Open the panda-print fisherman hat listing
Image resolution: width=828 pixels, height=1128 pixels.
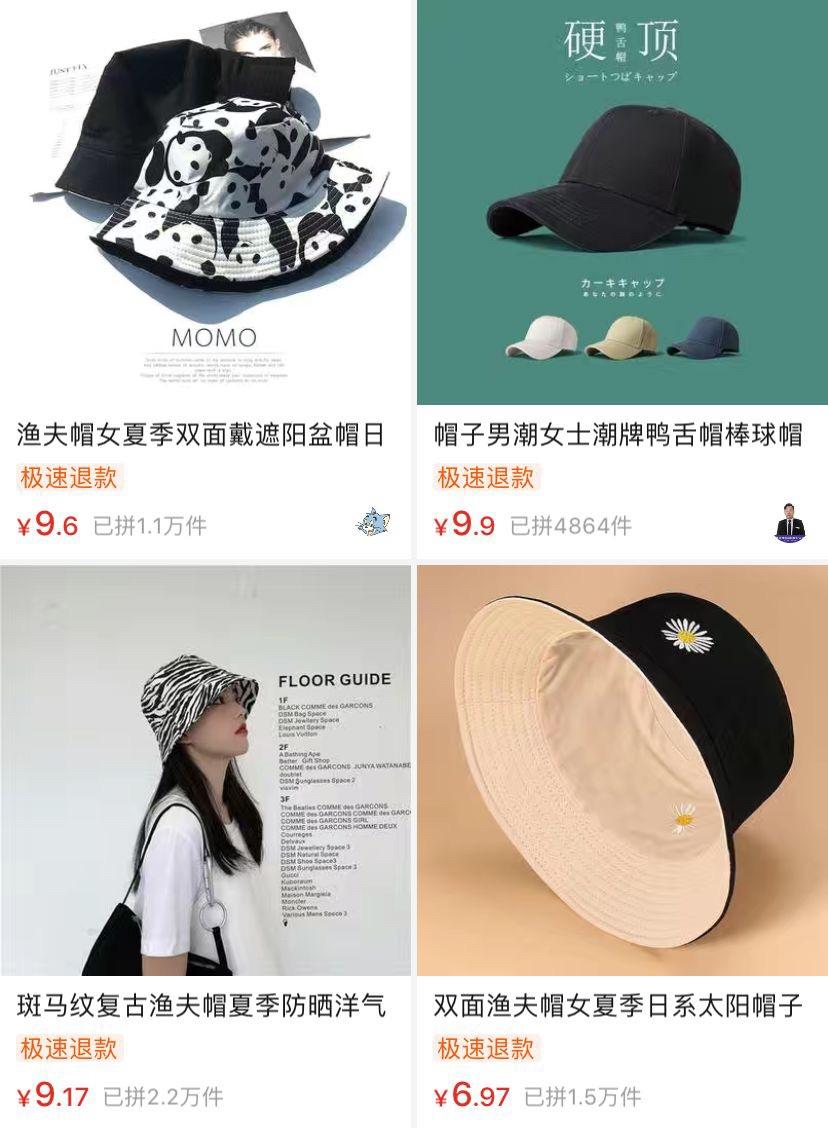coord(205,200)
